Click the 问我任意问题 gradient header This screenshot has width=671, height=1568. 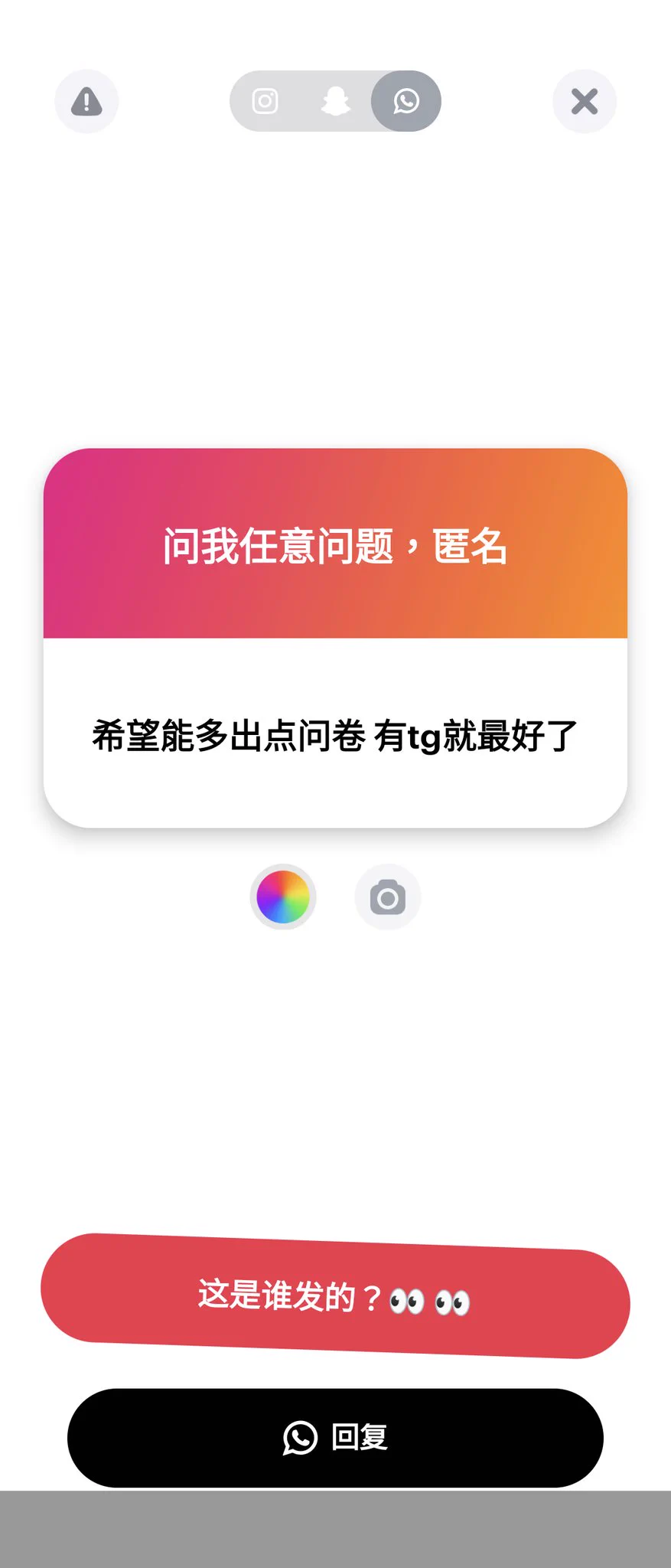coord(335,545)
